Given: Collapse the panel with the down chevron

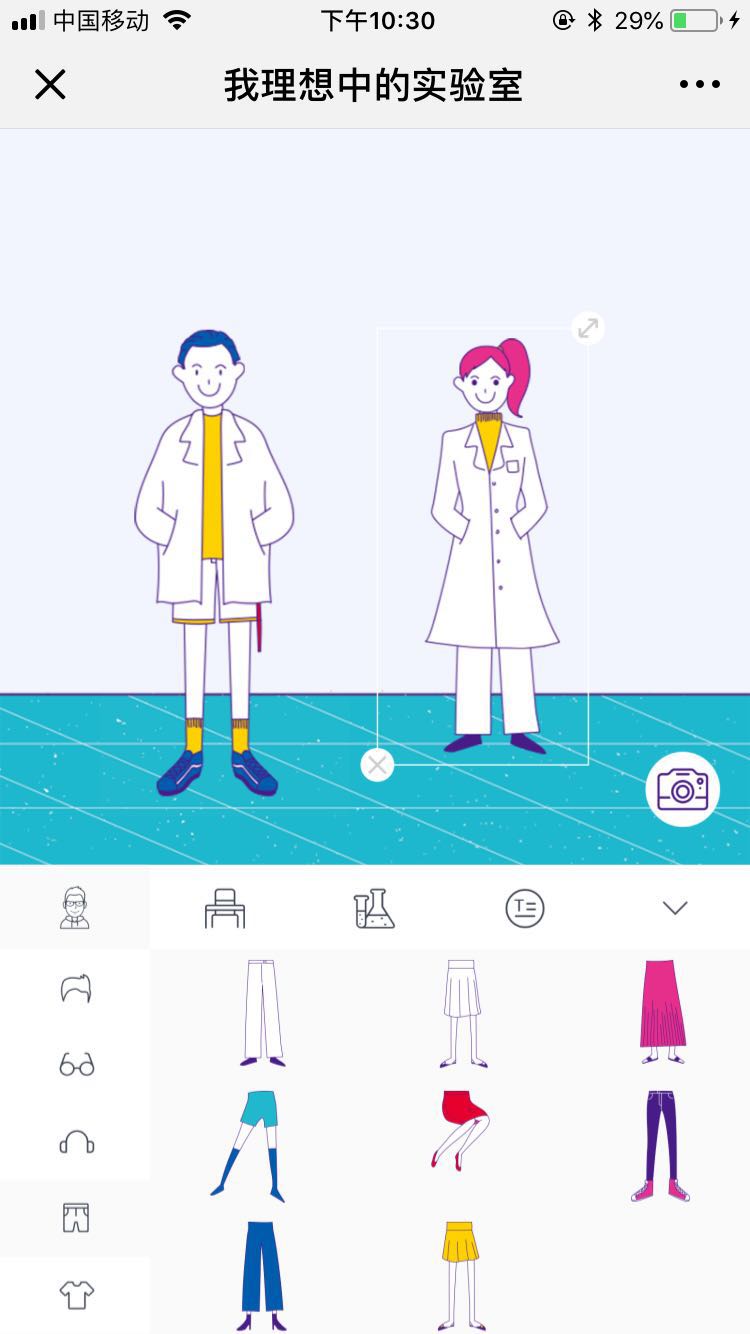Looking at the screenshot, I should click(x=675, y=908).
